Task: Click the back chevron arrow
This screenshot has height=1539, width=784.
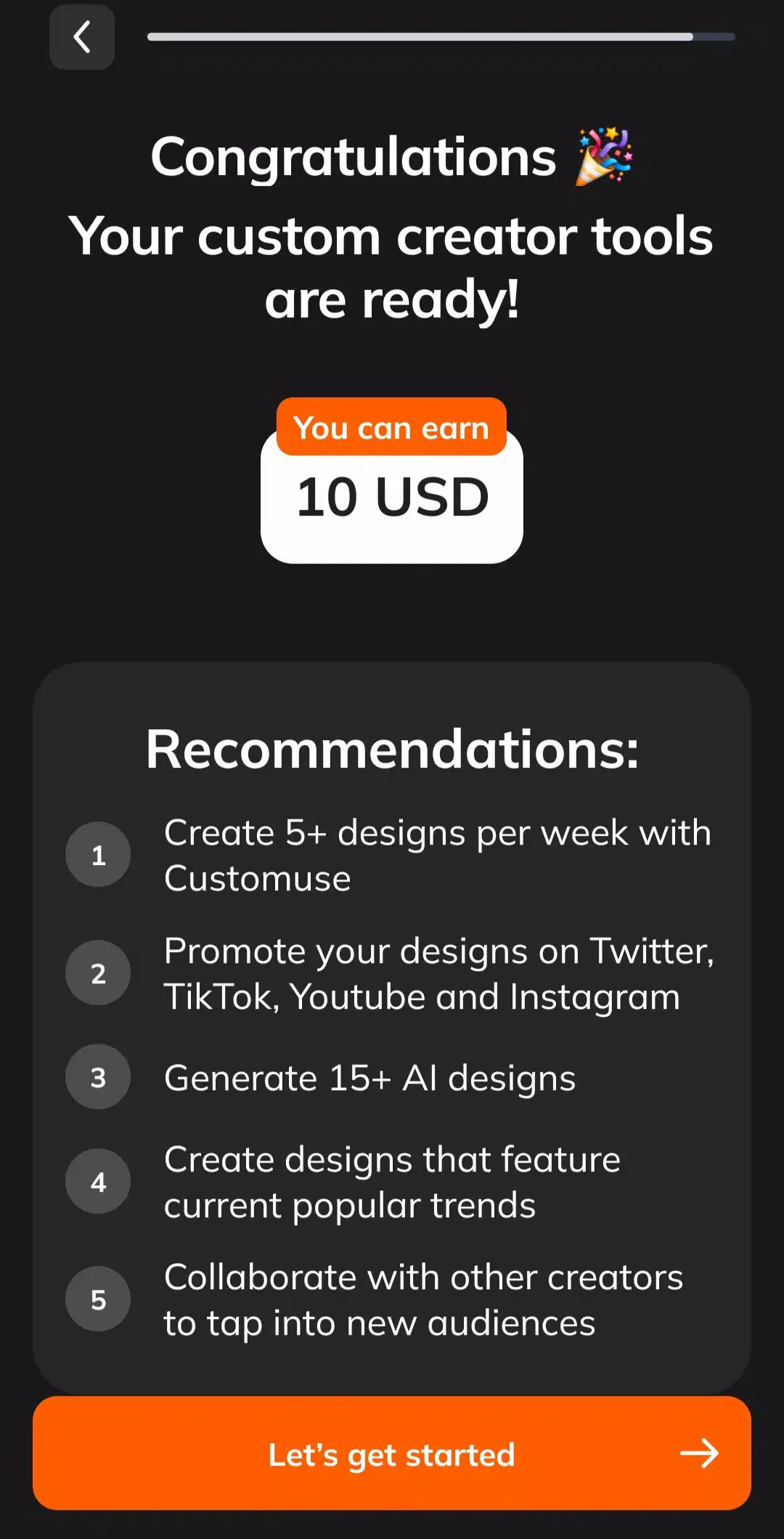Action: (82, 37)
